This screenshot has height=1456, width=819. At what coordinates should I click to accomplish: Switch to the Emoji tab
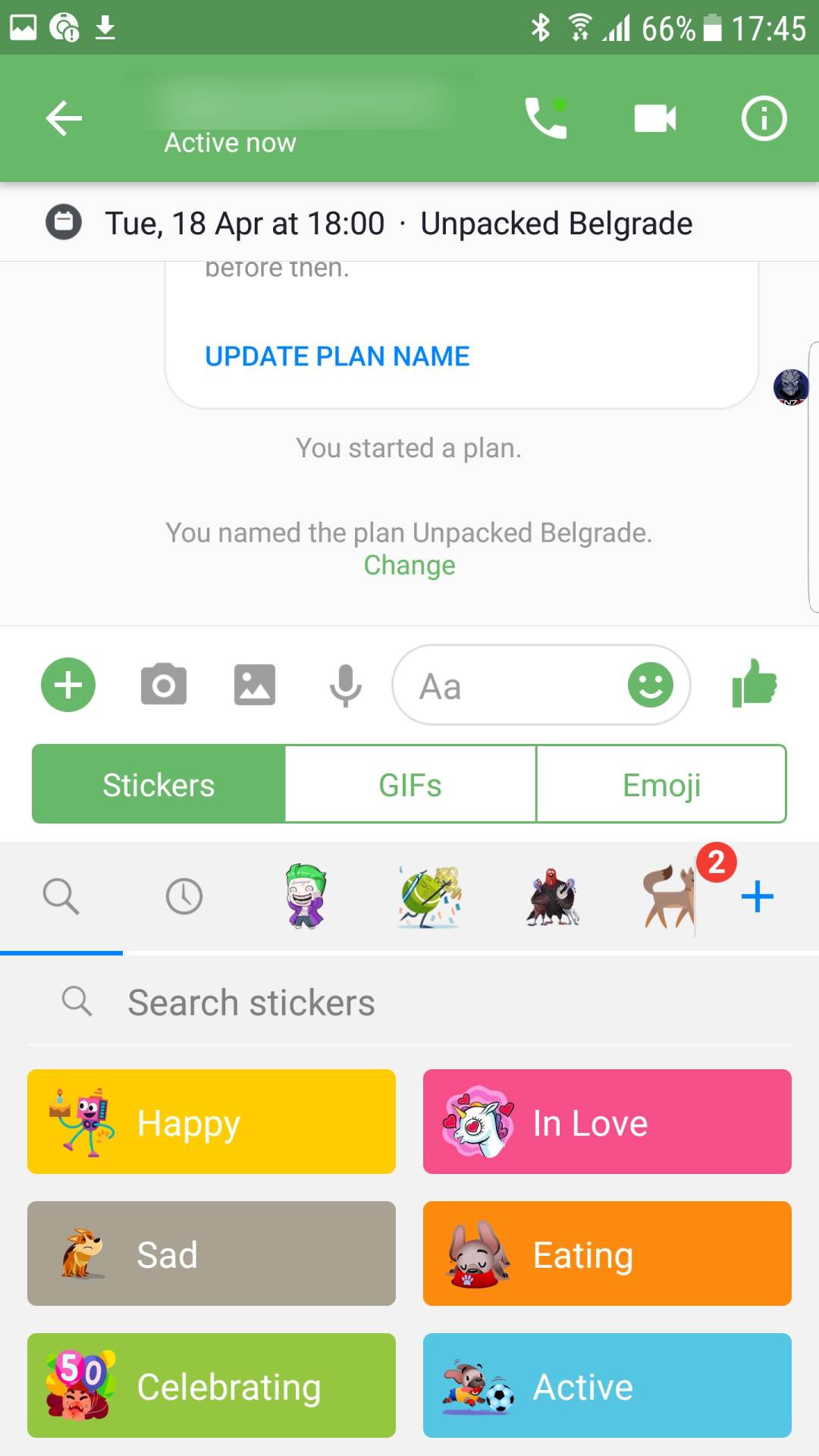pyautogui.click(x=661, y=785)
